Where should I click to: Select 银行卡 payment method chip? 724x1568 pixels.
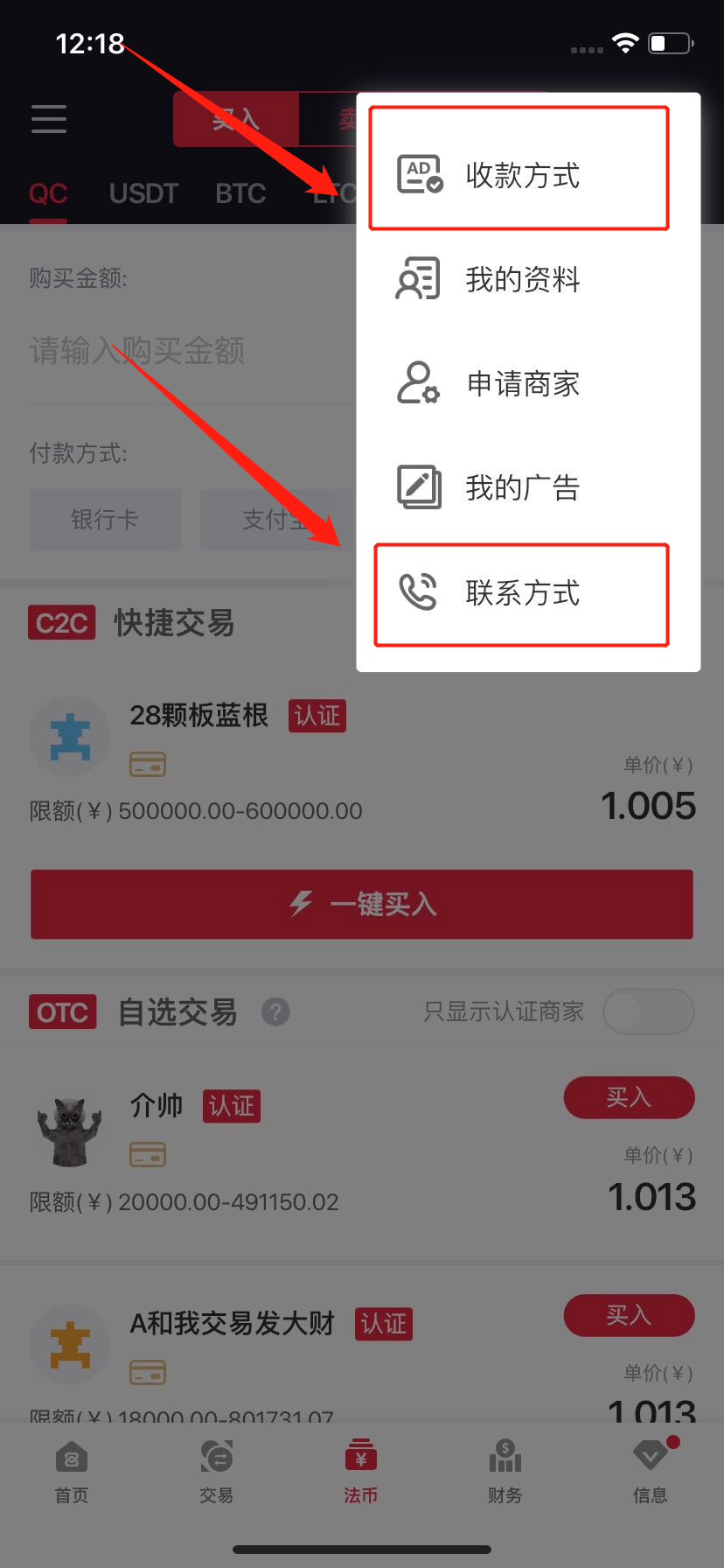tap(105, 520)
